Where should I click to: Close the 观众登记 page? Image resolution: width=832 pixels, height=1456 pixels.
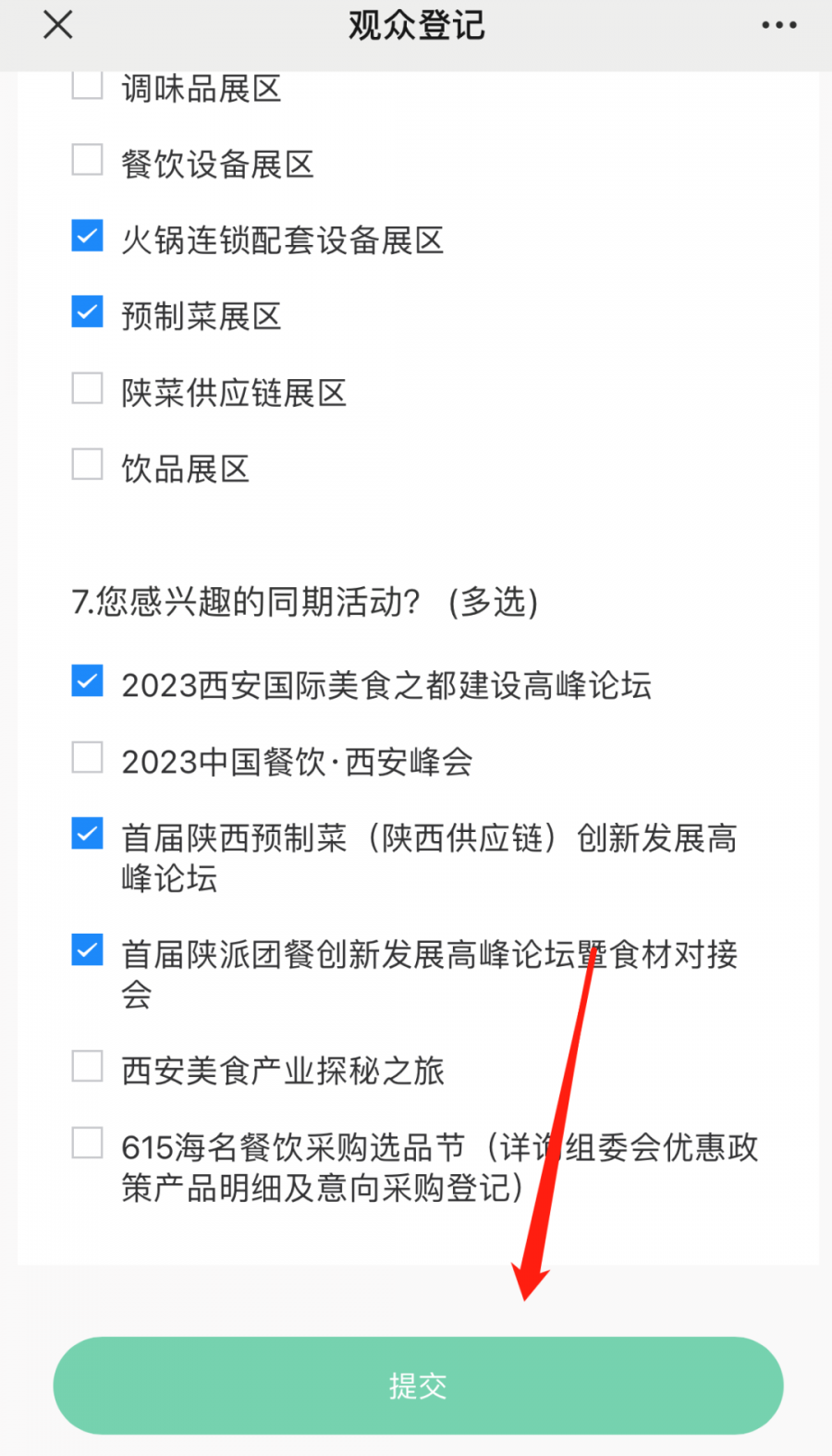point(57,25)
